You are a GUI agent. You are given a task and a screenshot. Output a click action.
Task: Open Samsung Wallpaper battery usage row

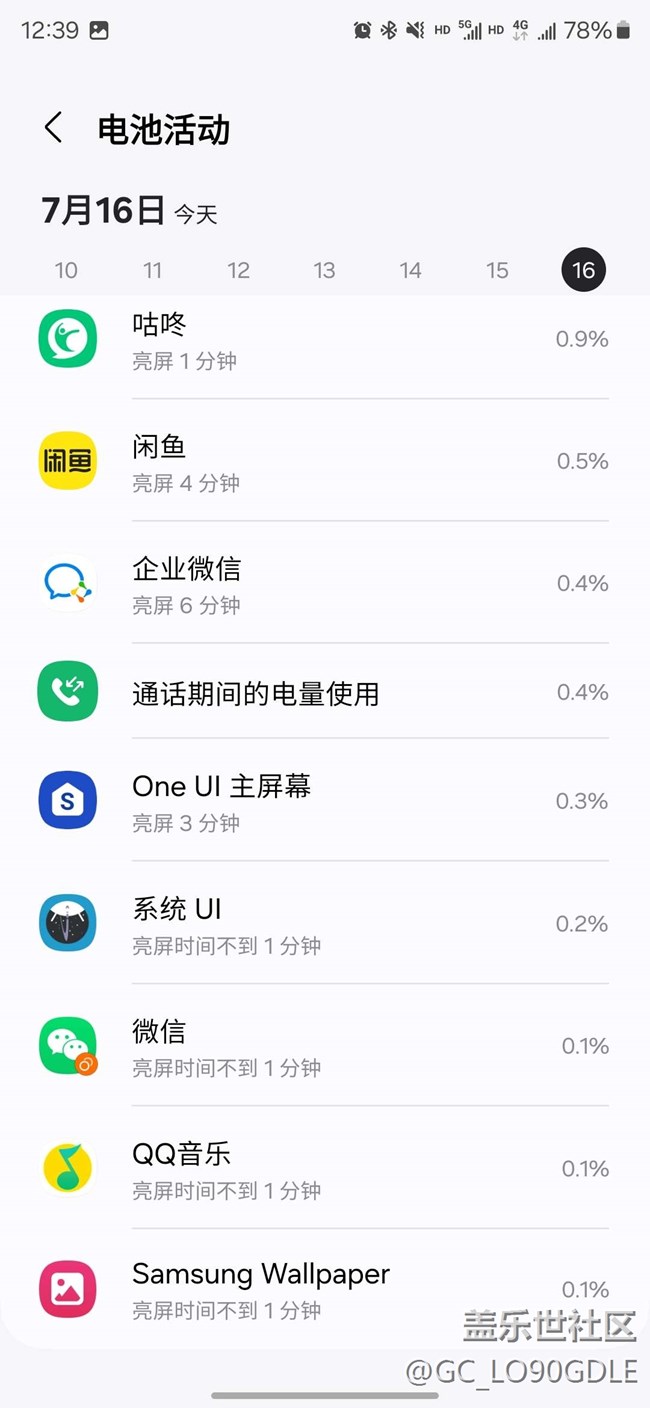pyautogui.click(x=324, y=1288)
